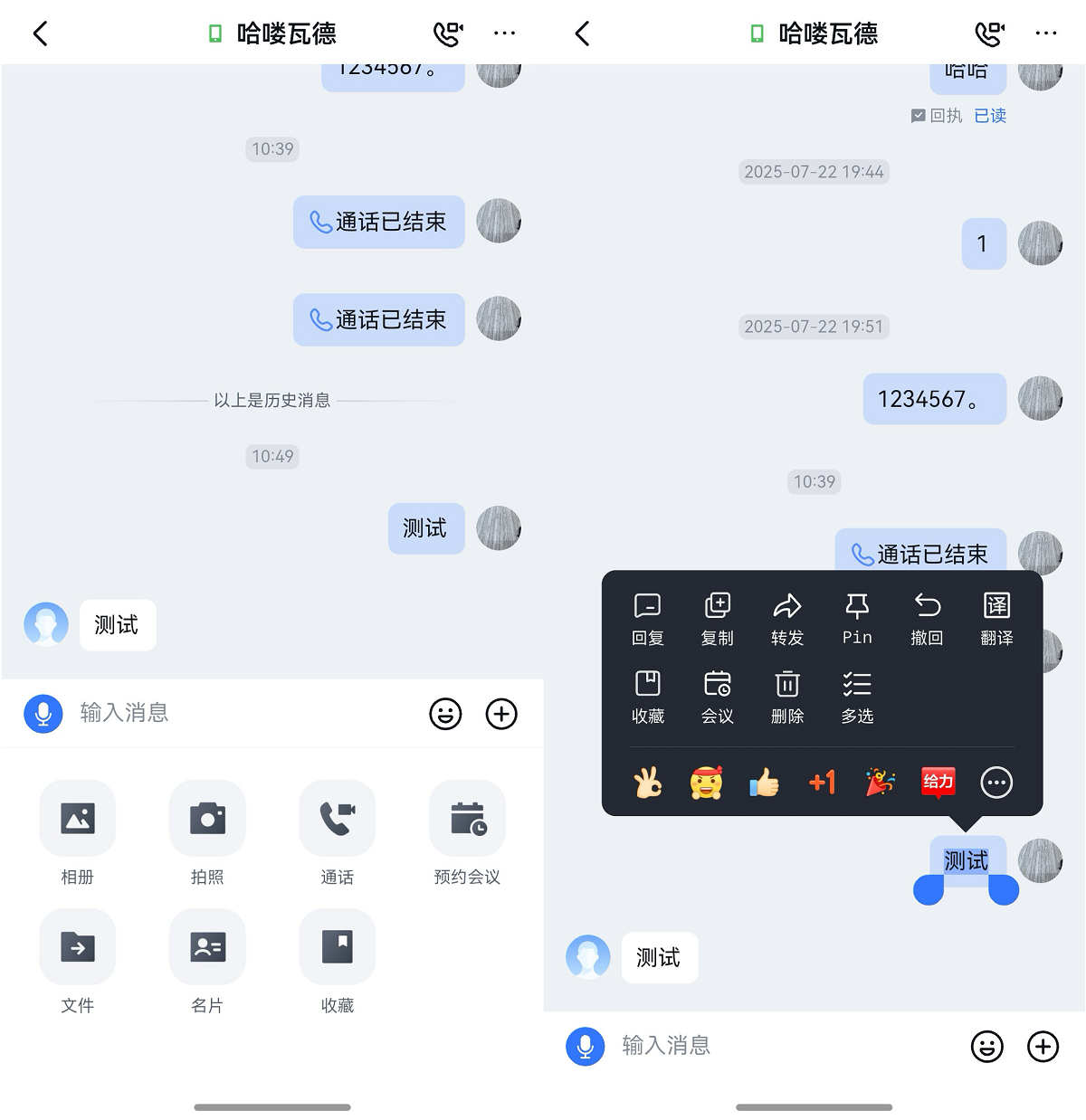
Task: Forward the message using 转发
Action: (787, 618)
